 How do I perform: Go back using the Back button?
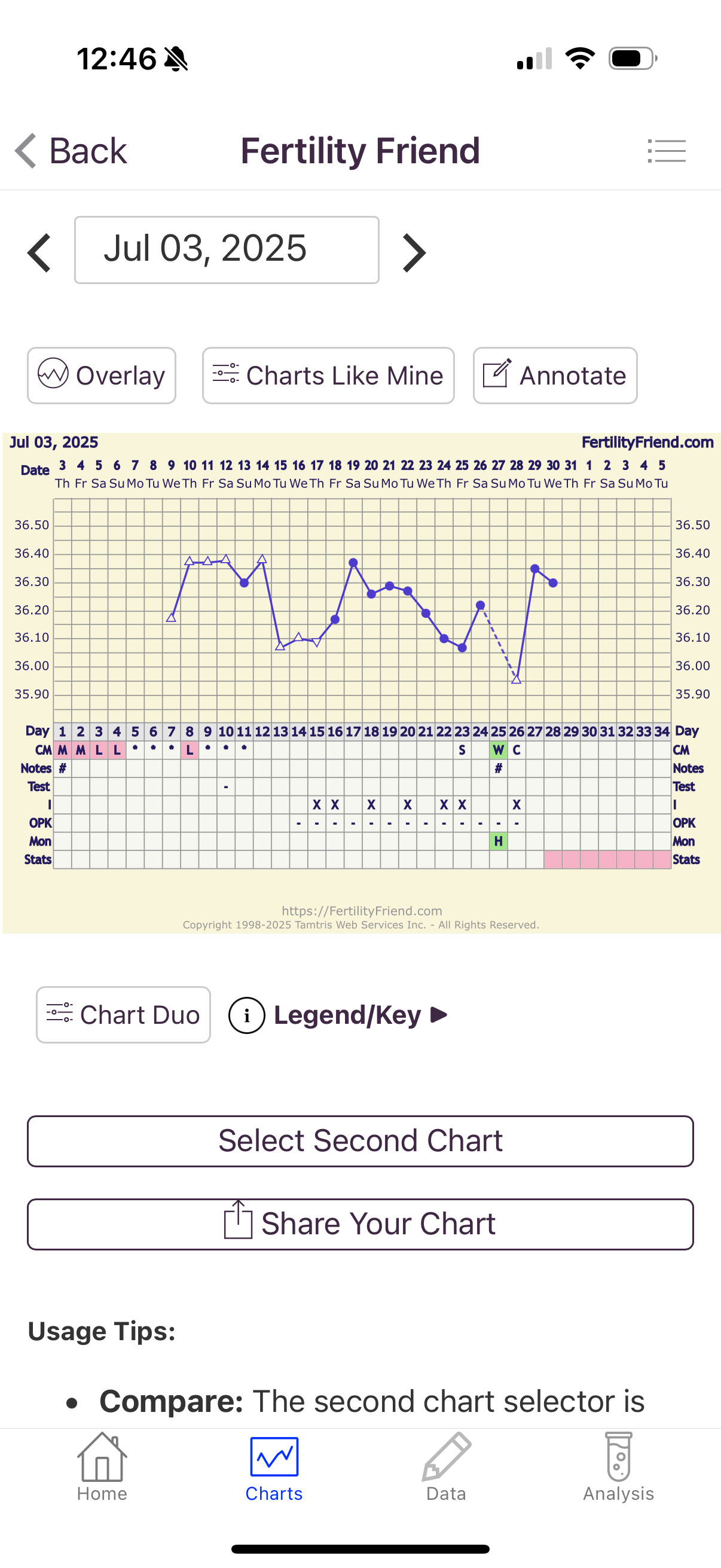(72, 150)
